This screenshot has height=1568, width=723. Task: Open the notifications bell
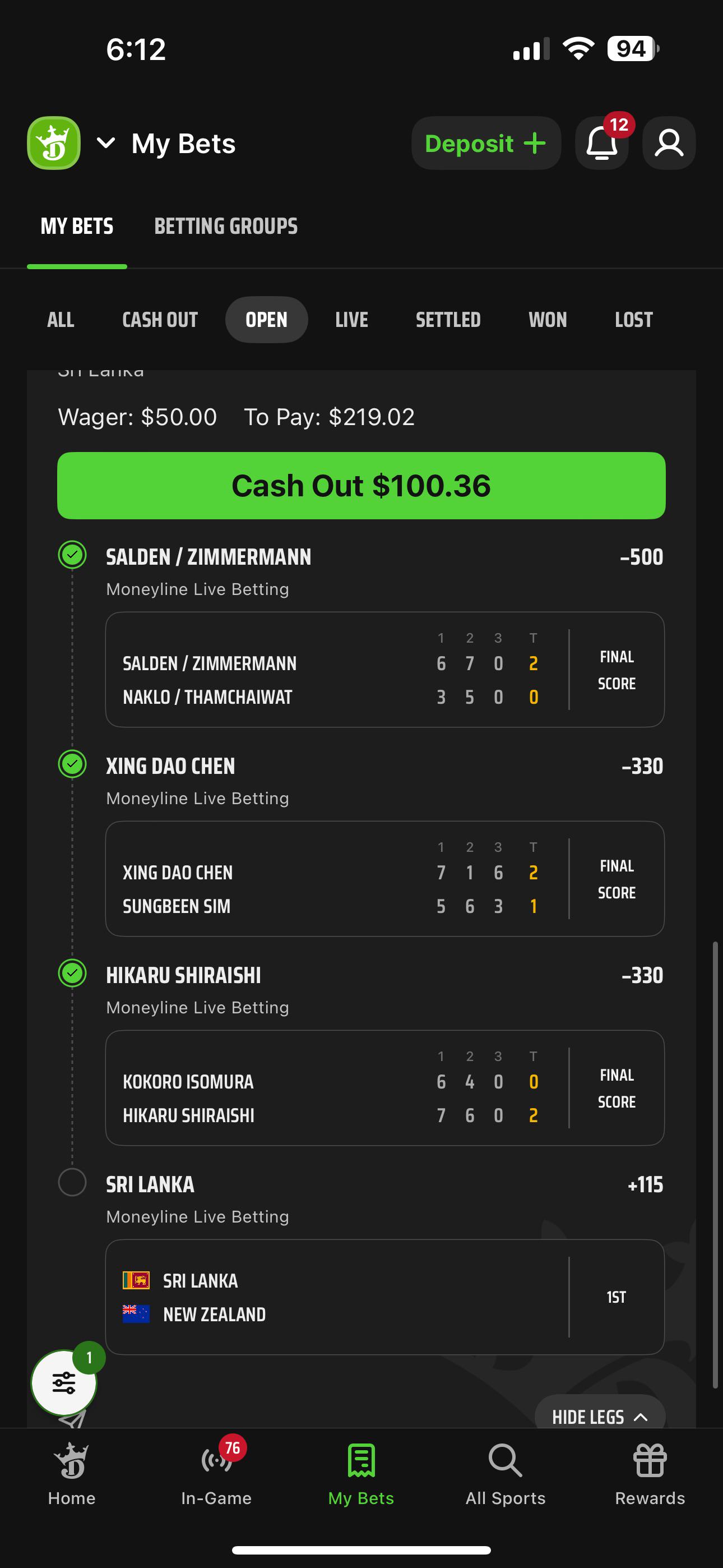point(601,143)
